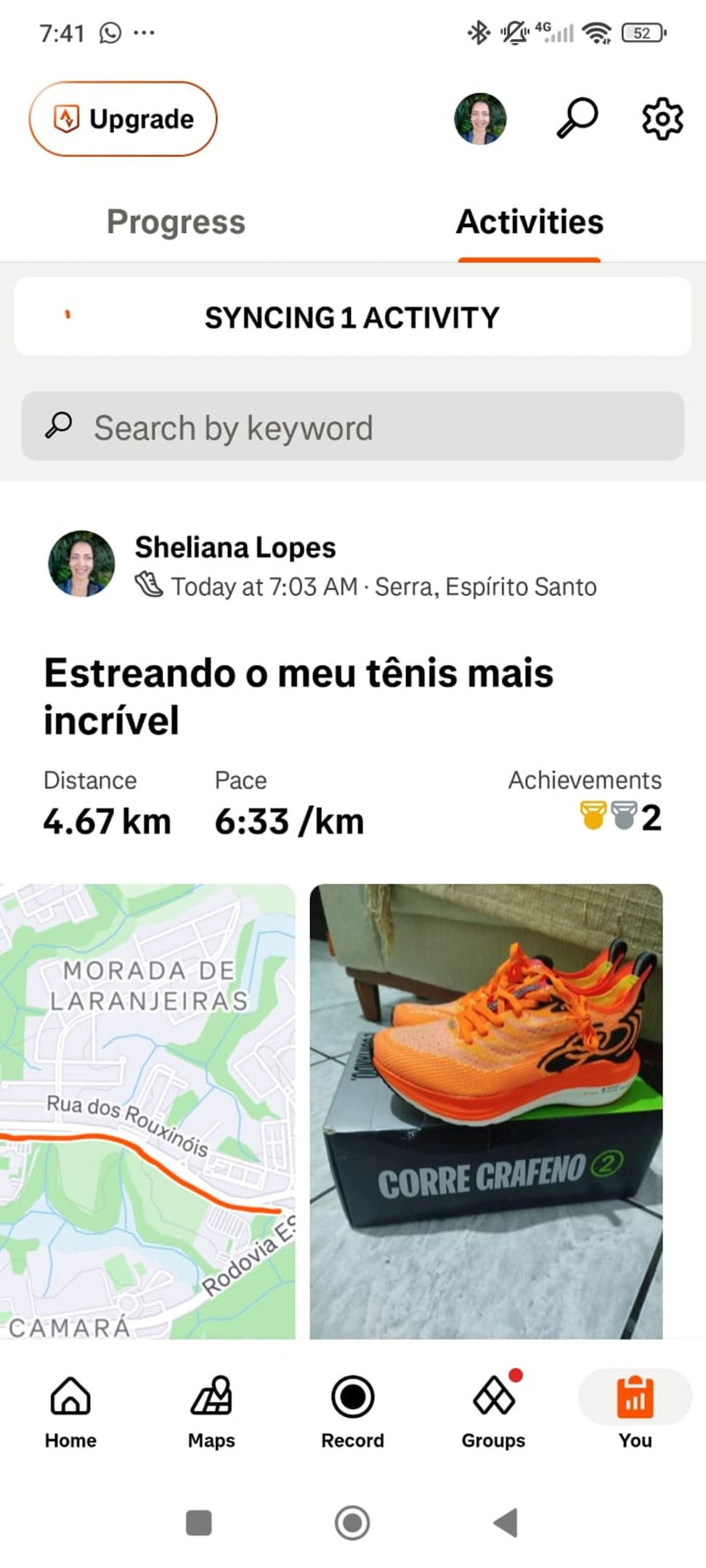The width and height of the screenshot is (706, 1568).
Task: Select the Activities tab
Action: coord(529,221)
